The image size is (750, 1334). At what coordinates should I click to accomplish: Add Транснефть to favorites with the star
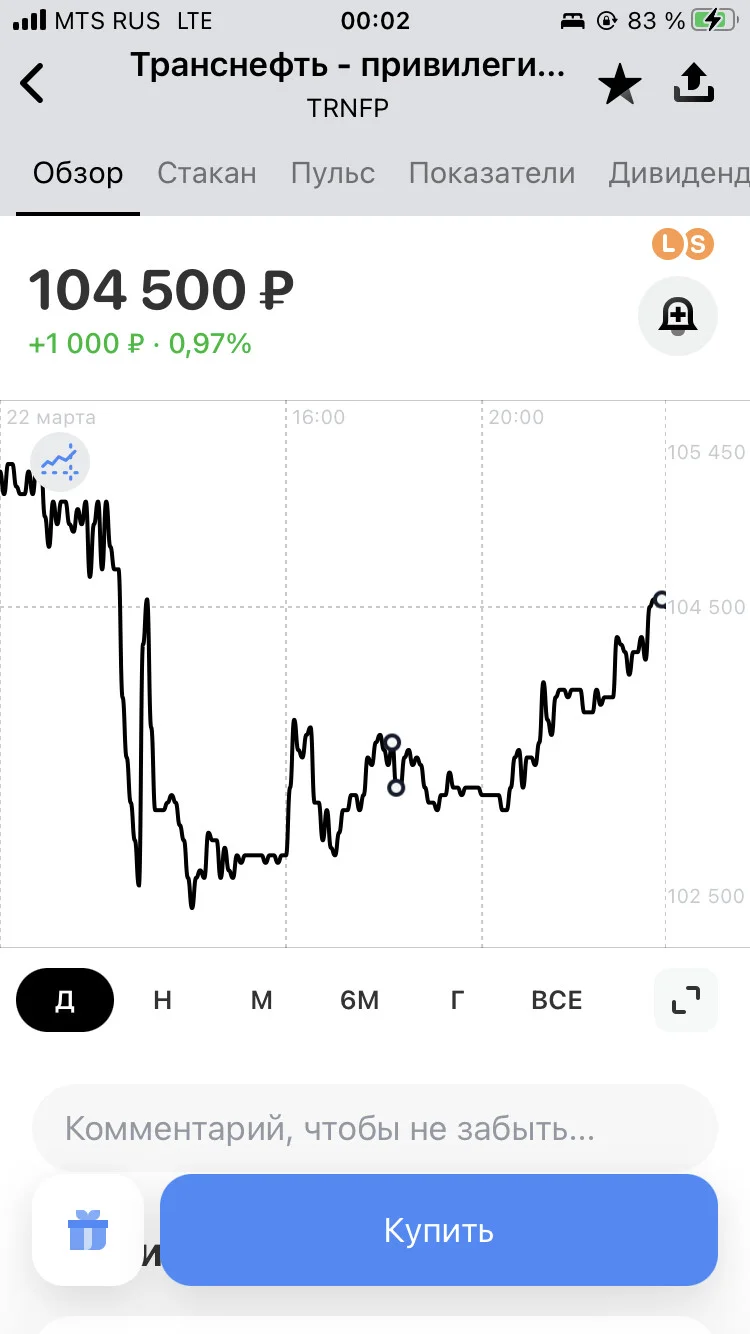620,86
